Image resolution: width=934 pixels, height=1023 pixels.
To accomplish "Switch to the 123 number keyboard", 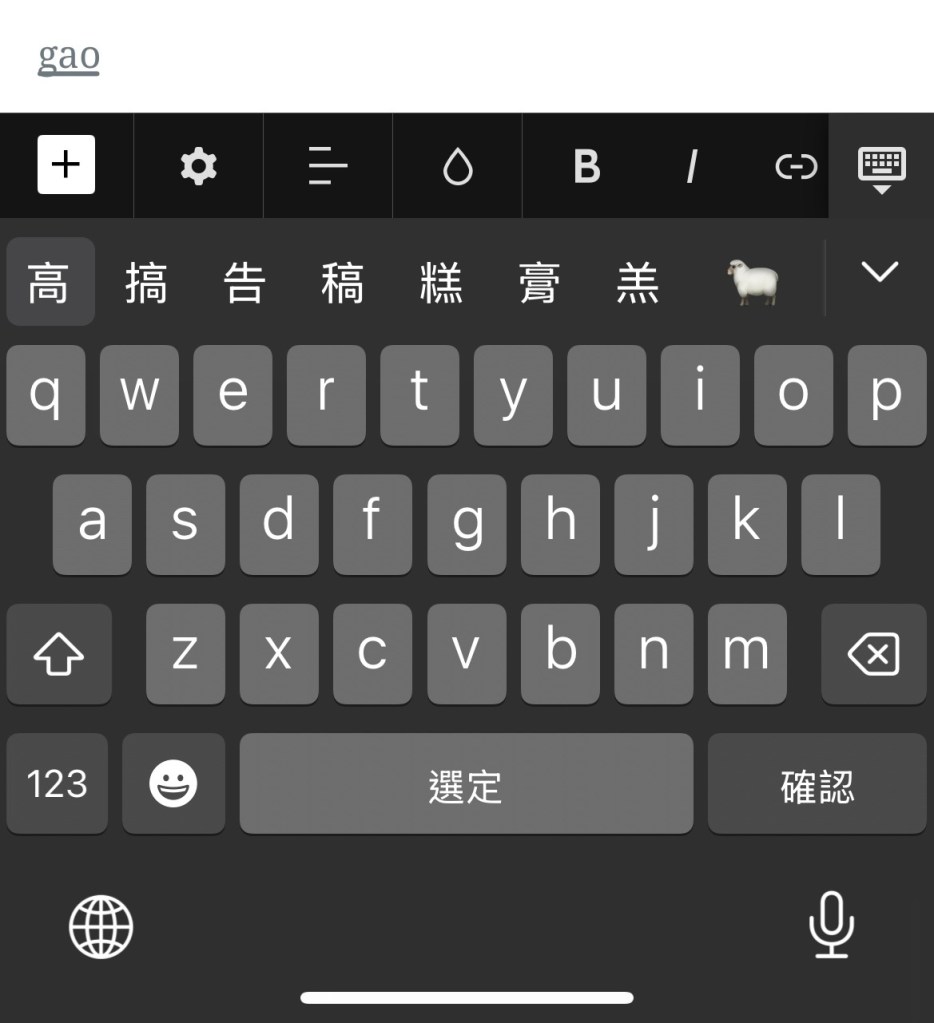I will click(x=57, y=785).
